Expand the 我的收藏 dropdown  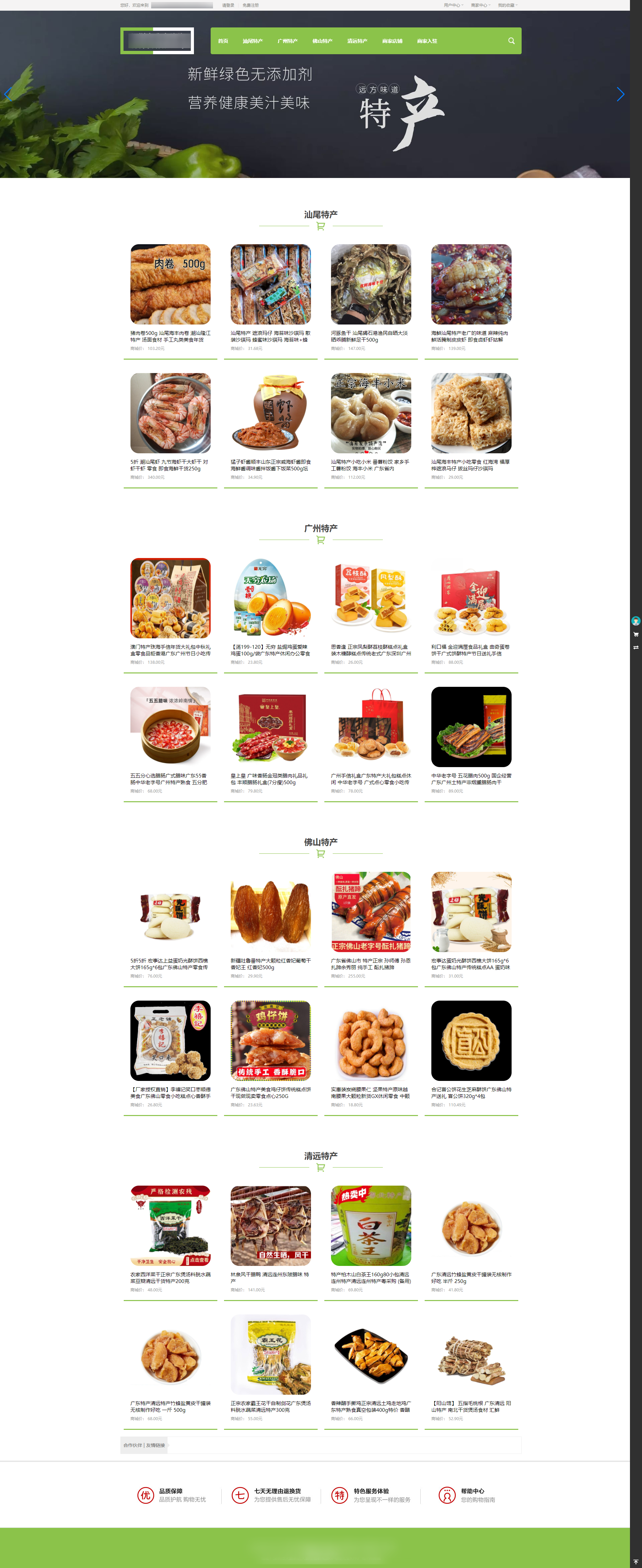point(508,5)
